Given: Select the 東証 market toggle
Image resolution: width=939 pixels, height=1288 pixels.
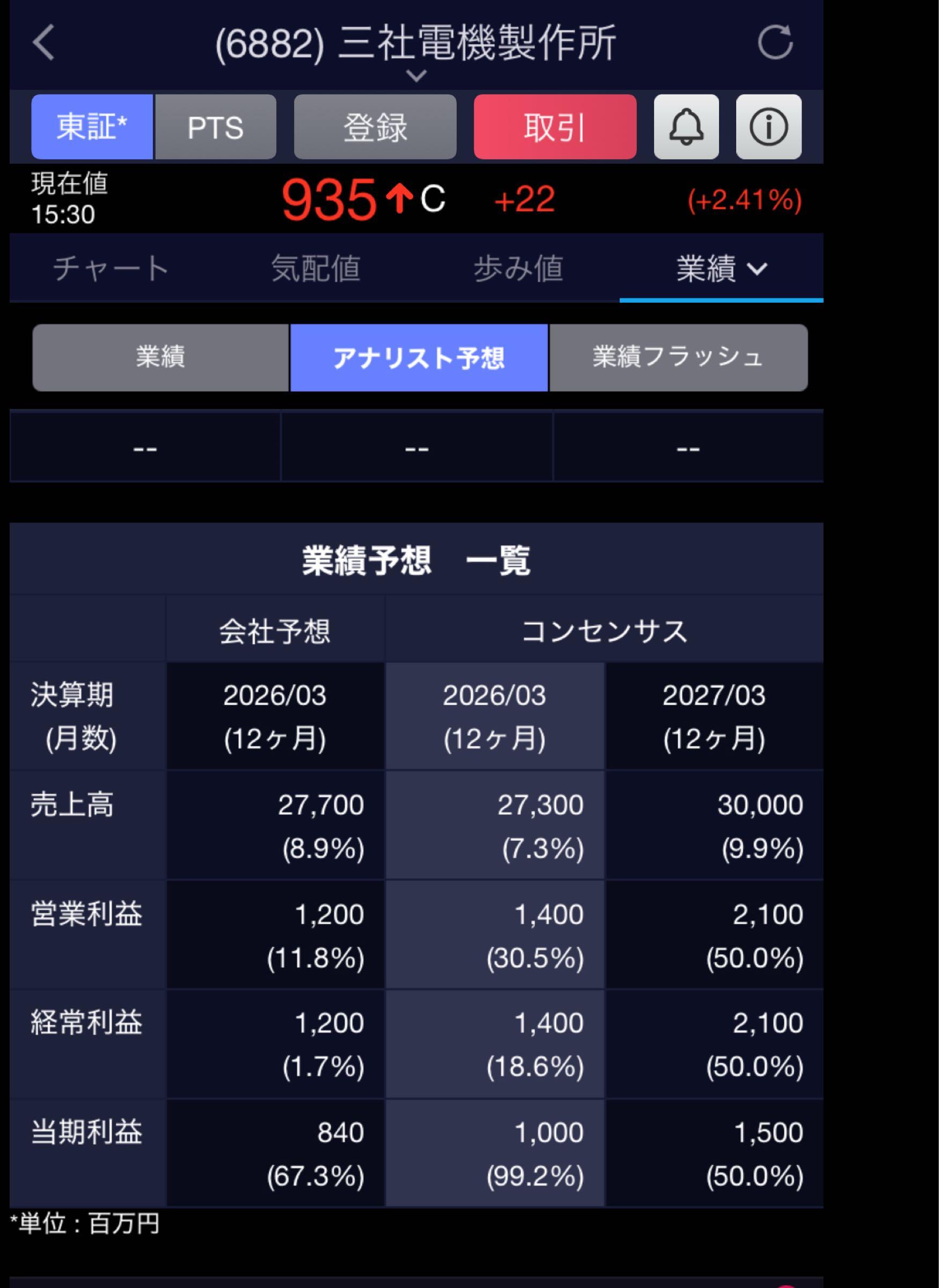Looking at the screenshot, I should click(x=92, y=126).
